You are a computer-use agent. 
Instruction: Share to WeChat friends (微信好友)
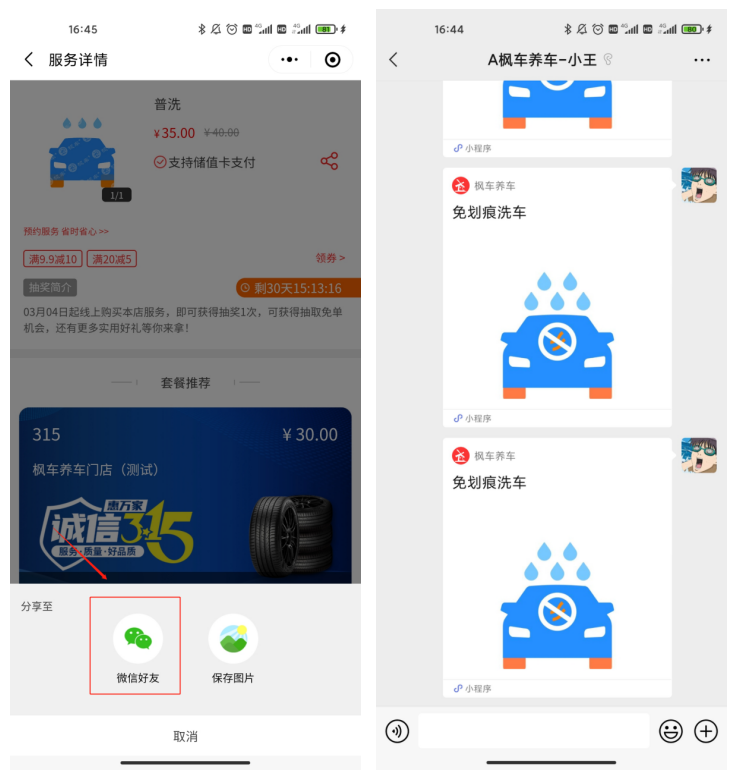(x=137, y=645)
